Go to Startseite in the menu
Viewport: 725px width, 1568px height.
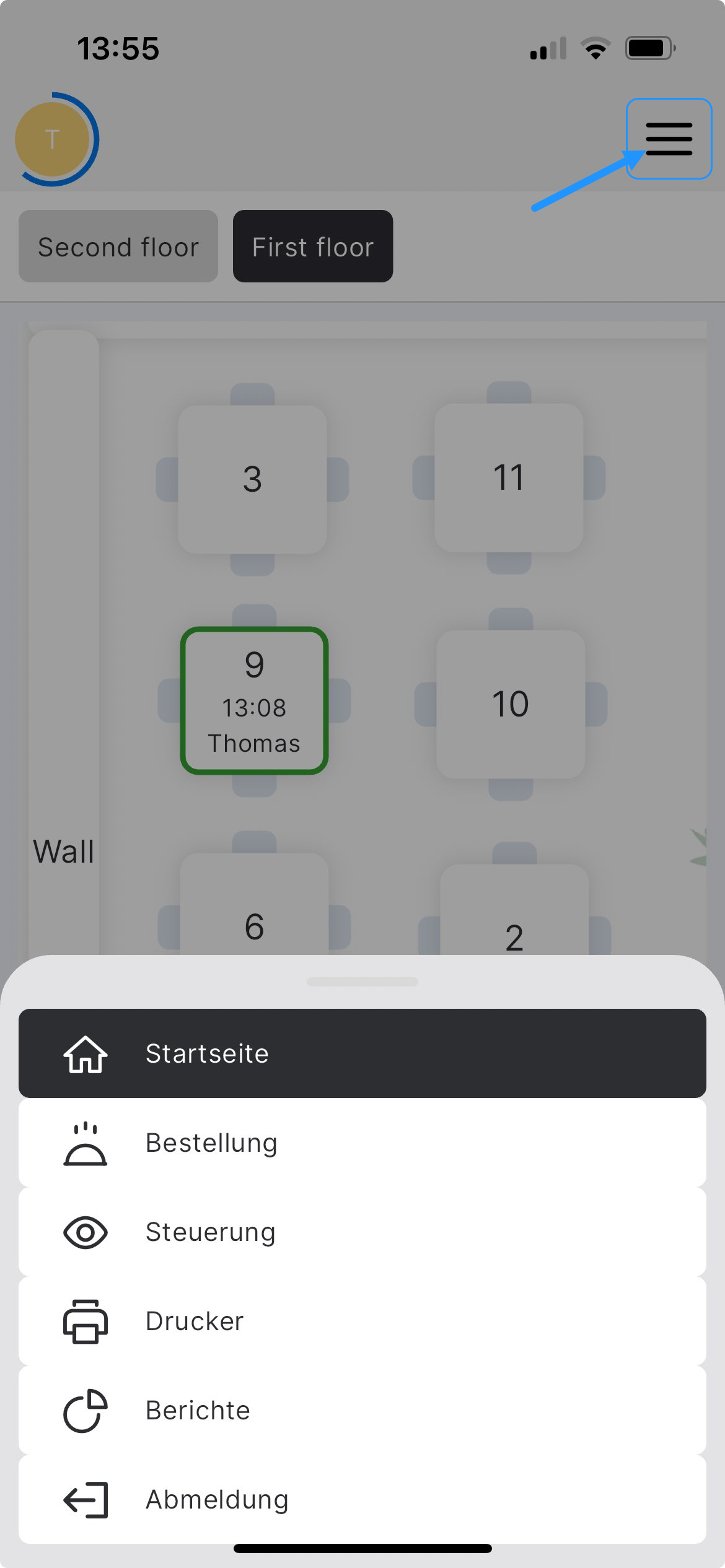pyautogui.click(x=362, y=1053)
